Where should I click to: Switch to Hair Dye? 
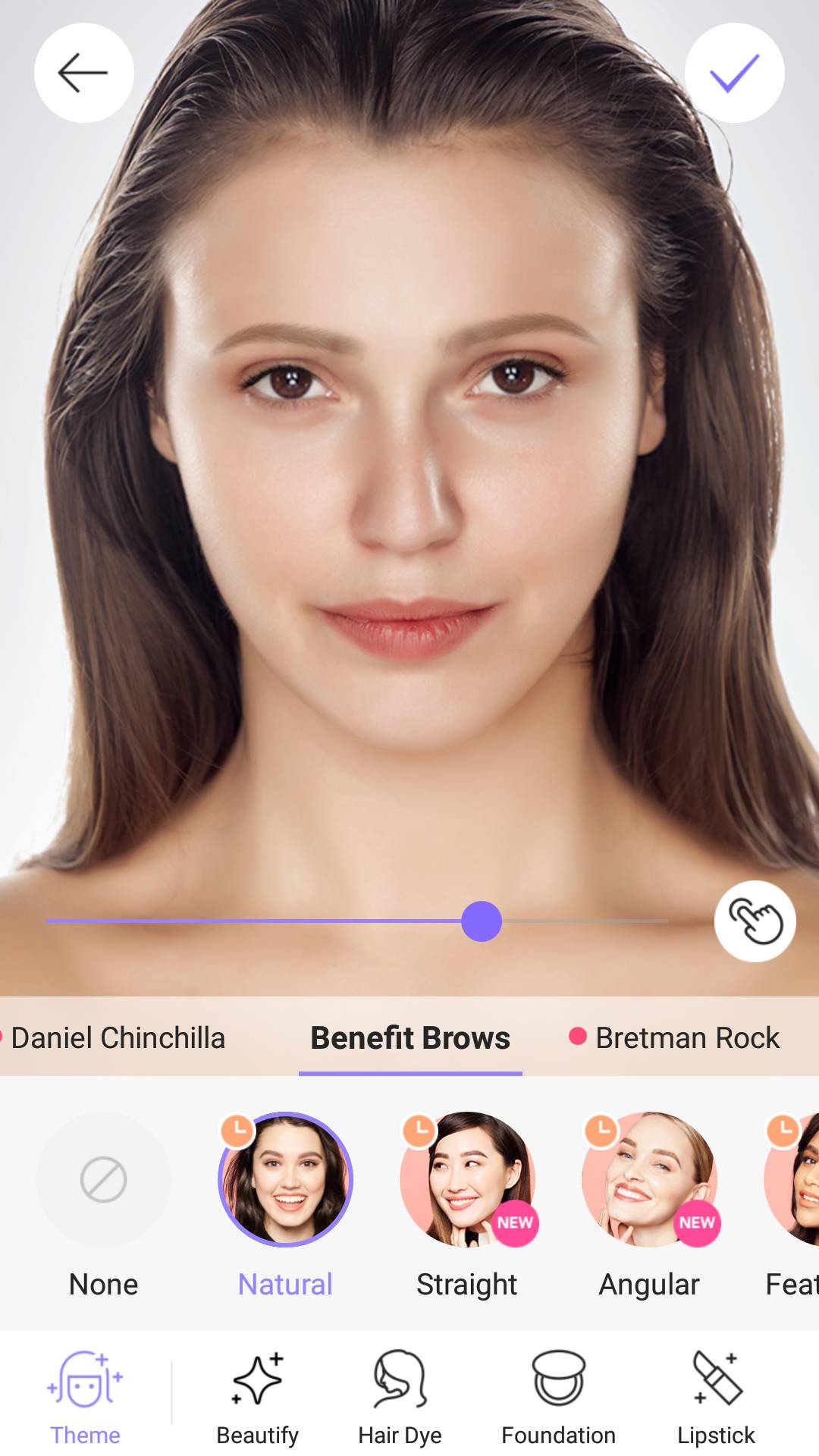click(400, 1397)
